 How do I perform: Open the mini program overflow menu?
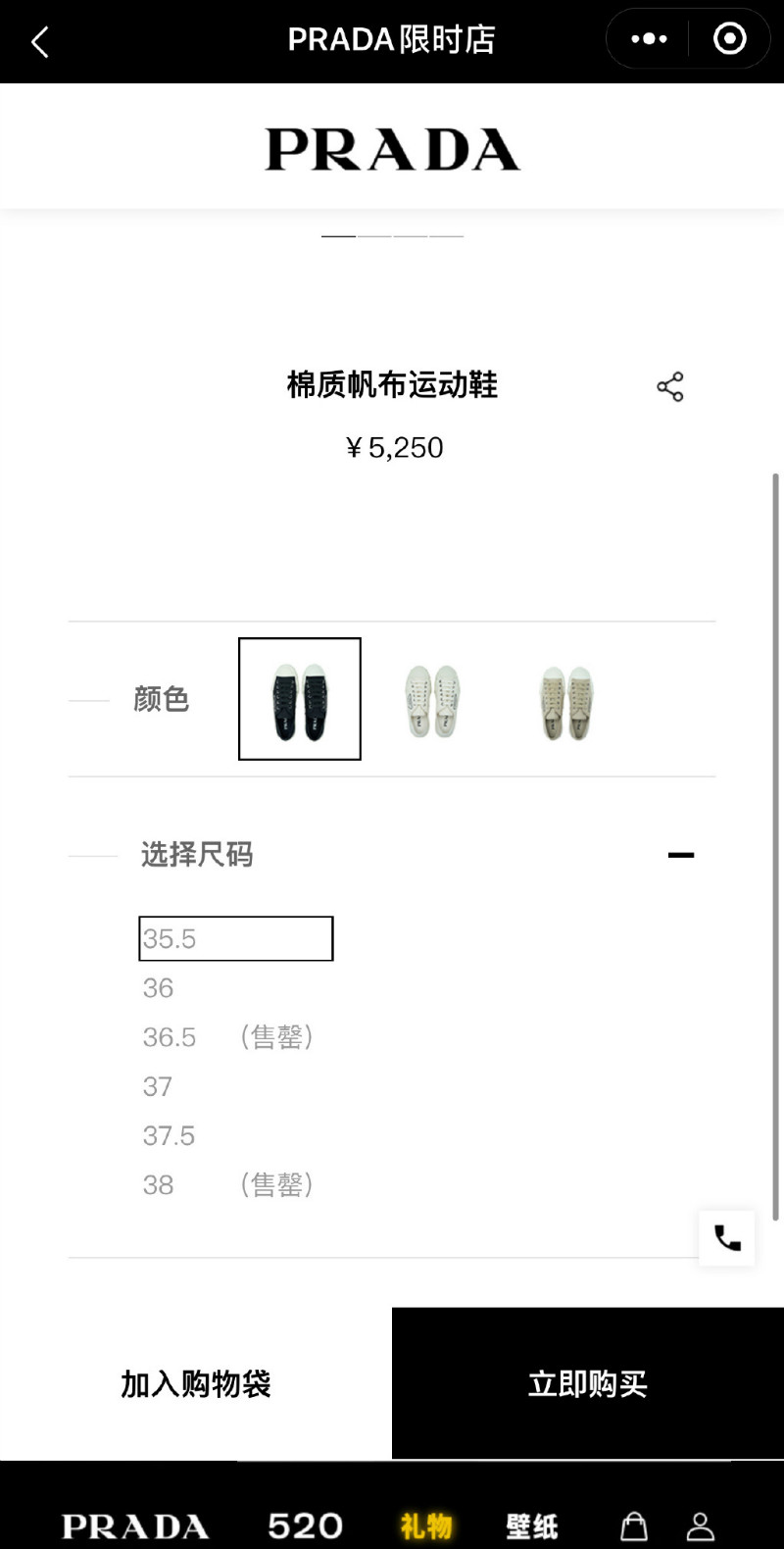tap(649, 39)
